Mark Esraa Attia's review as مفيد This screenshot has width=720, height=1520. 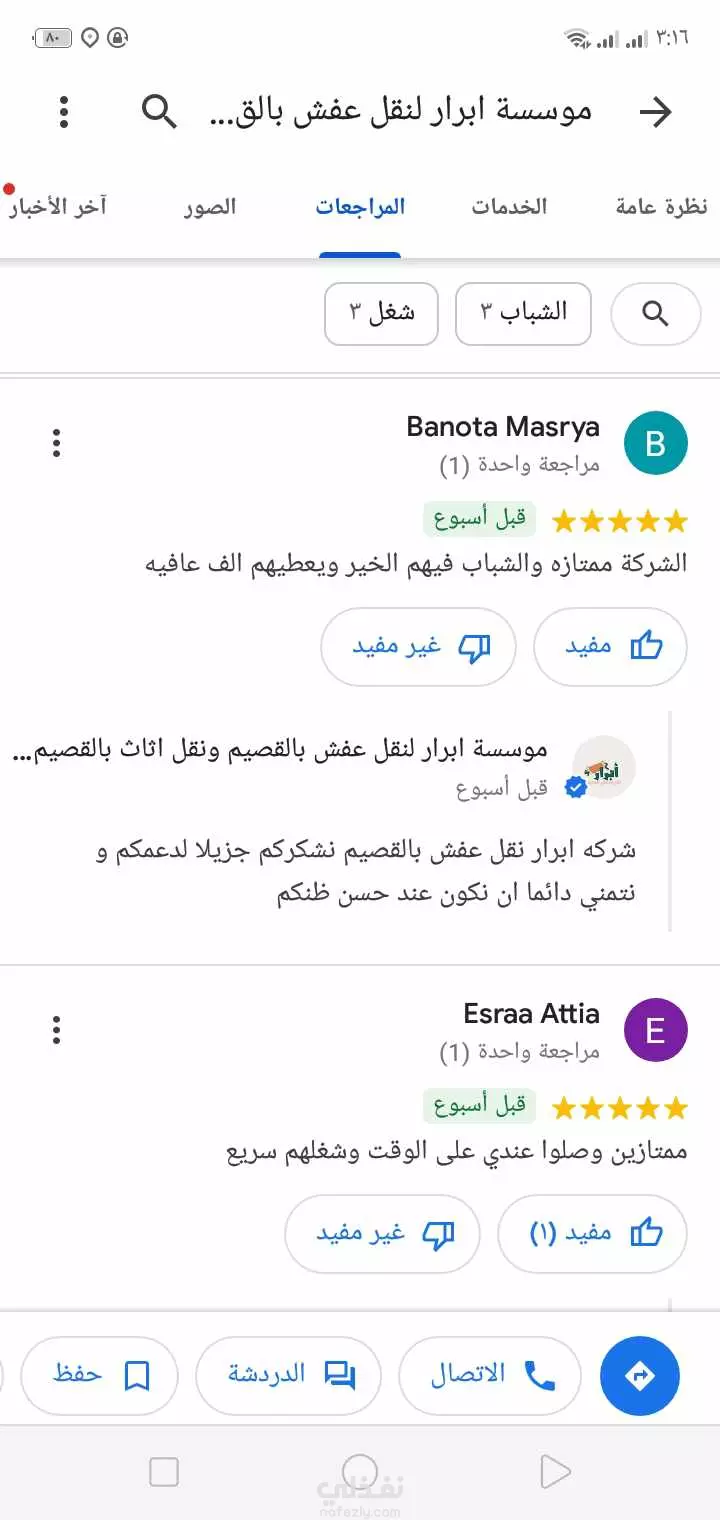click(592, 1234)
